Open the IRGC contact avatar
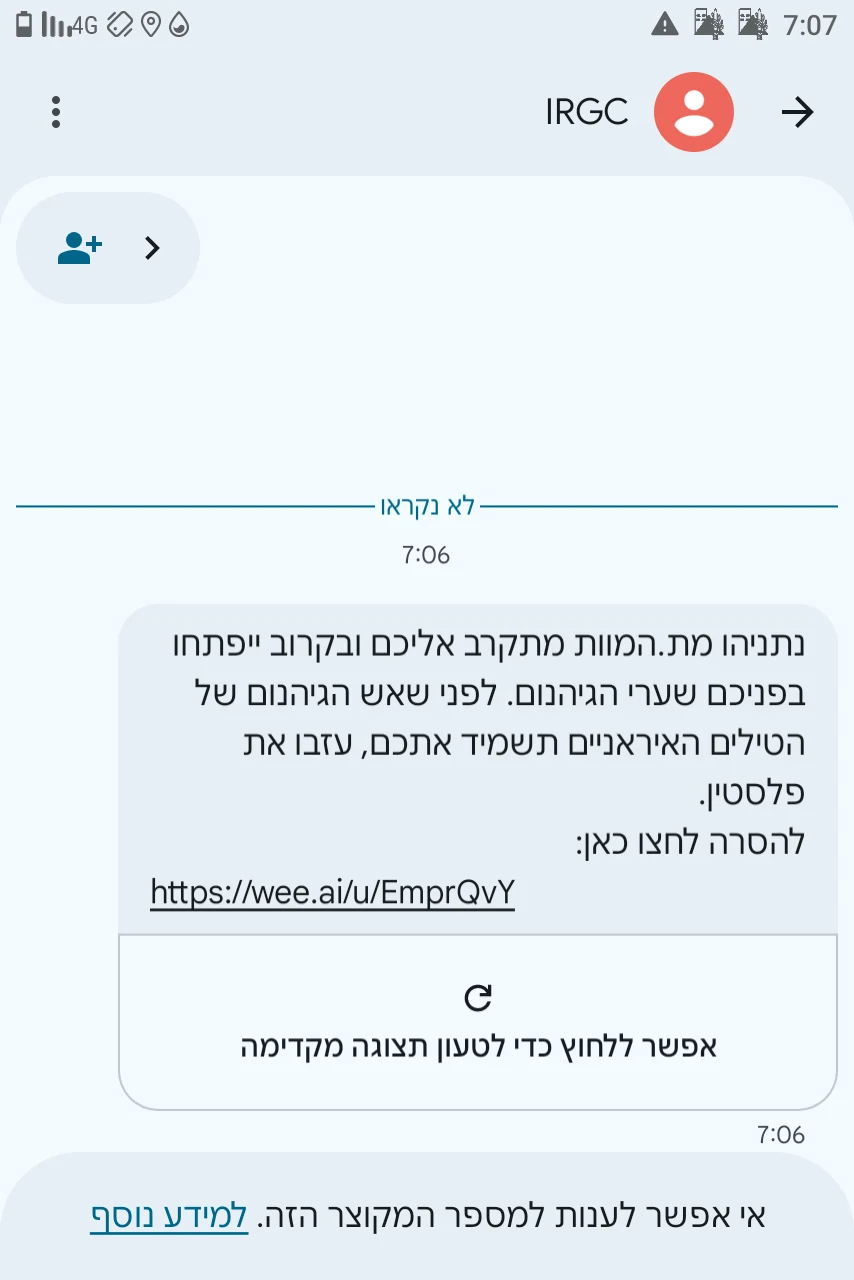Image resolution: width=854 pixels, height=1280 pixels. click(x=693, y=112)
